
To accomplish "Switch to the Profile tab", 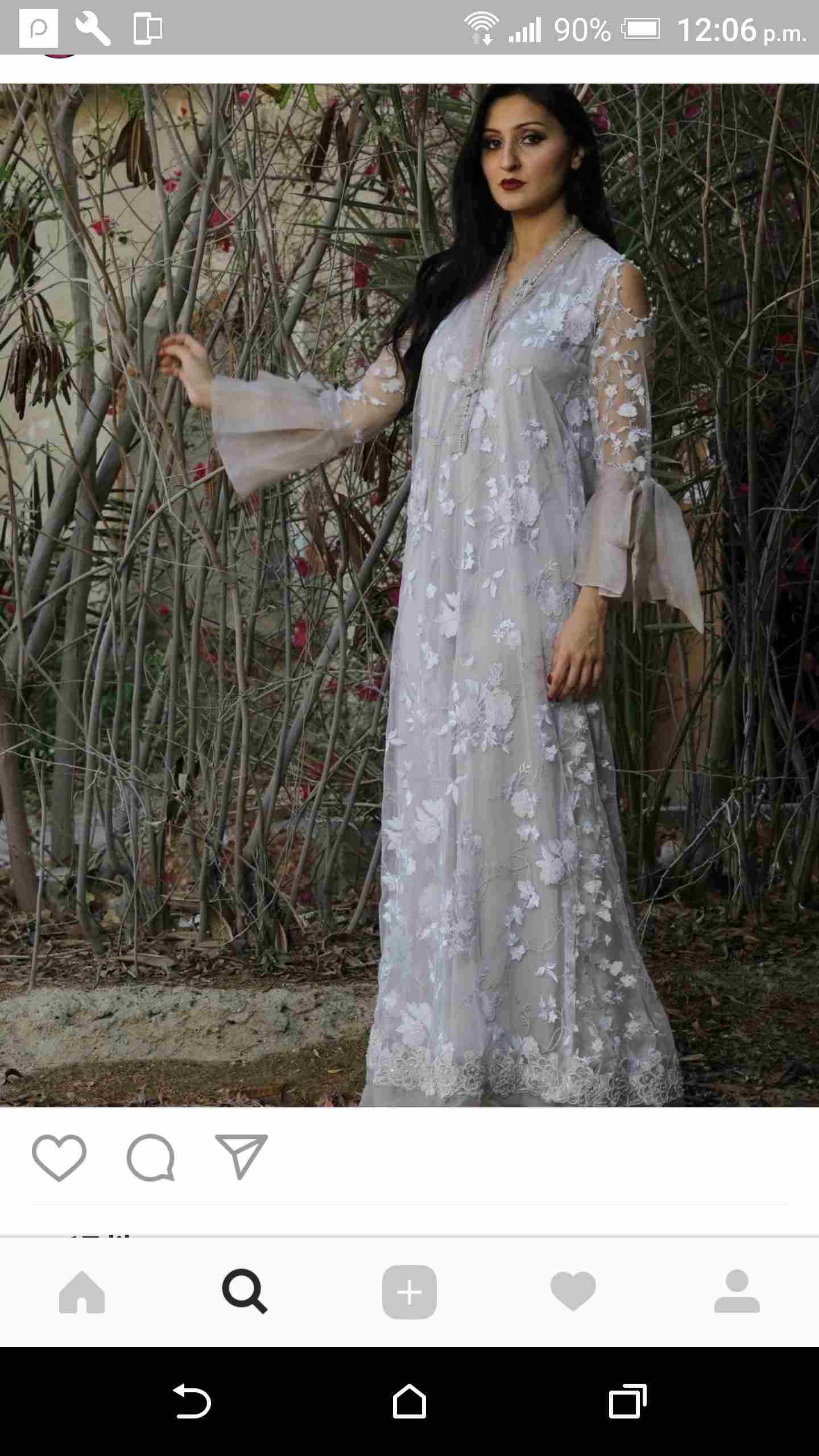I will (737, 1292).
